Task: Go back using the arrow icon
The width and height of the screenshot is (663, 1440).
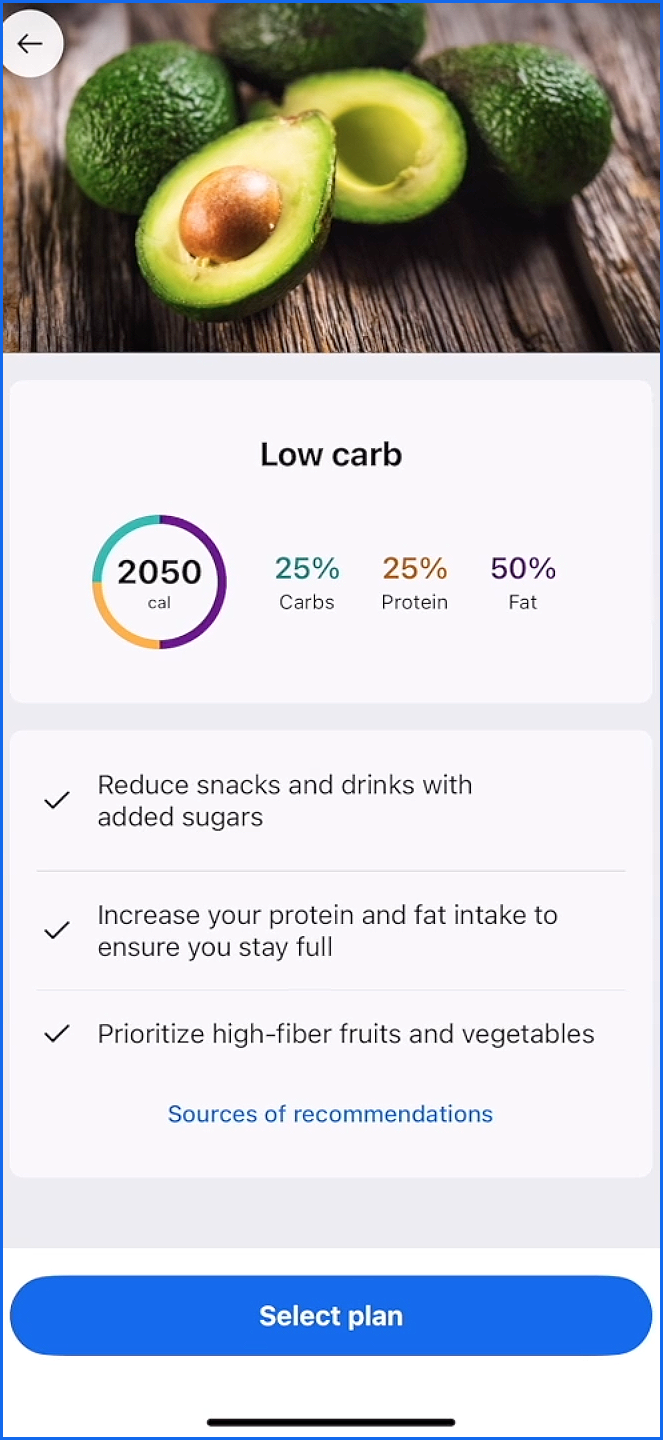Action: coord(31,43)
